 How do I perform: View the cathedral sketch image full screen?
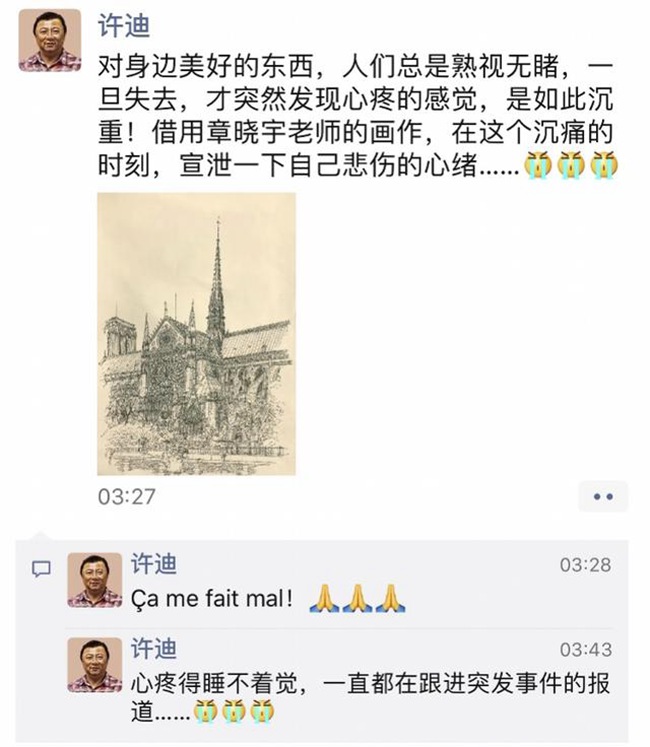[196, 333]
